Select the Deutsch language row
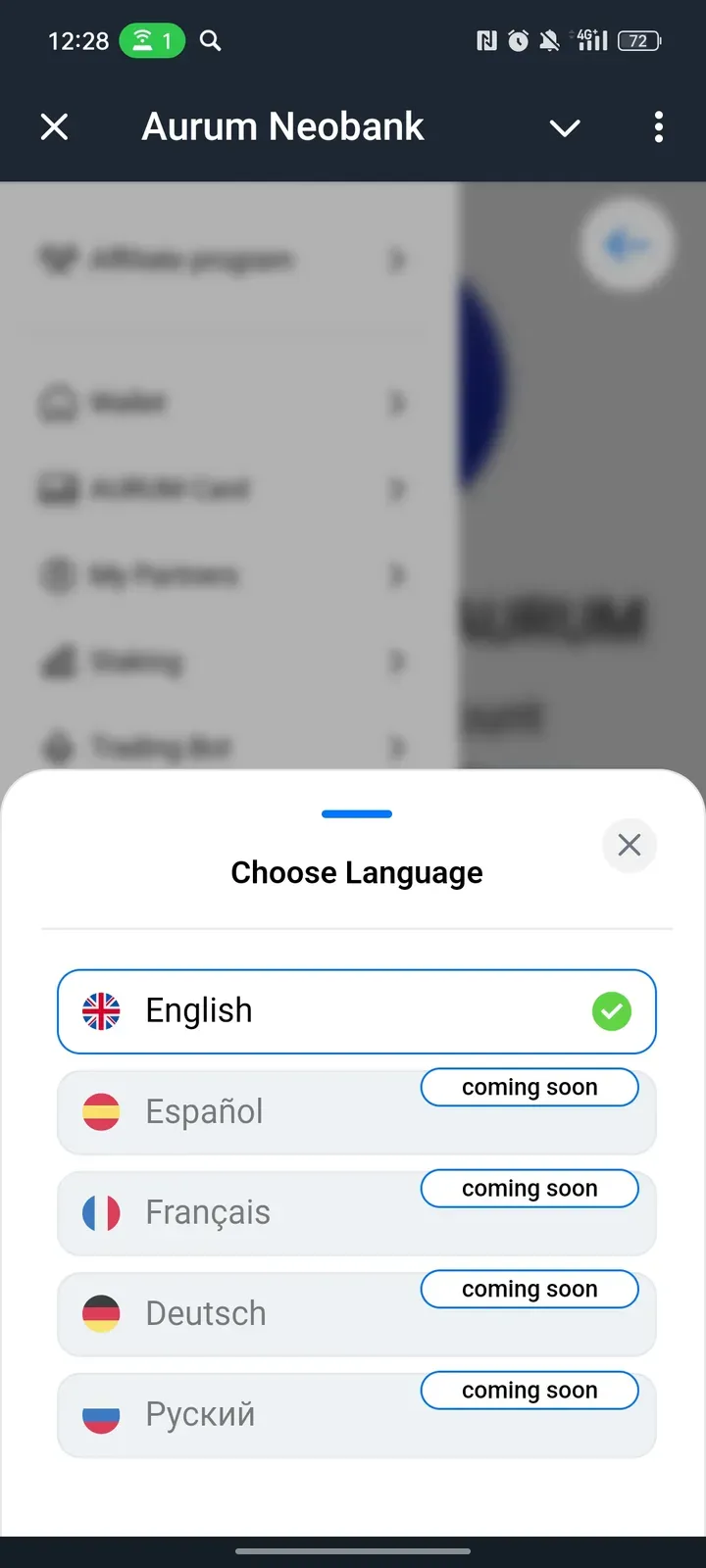This screenshot has height=1568, width=706. pyautogui.click(x=245, y=1315)
